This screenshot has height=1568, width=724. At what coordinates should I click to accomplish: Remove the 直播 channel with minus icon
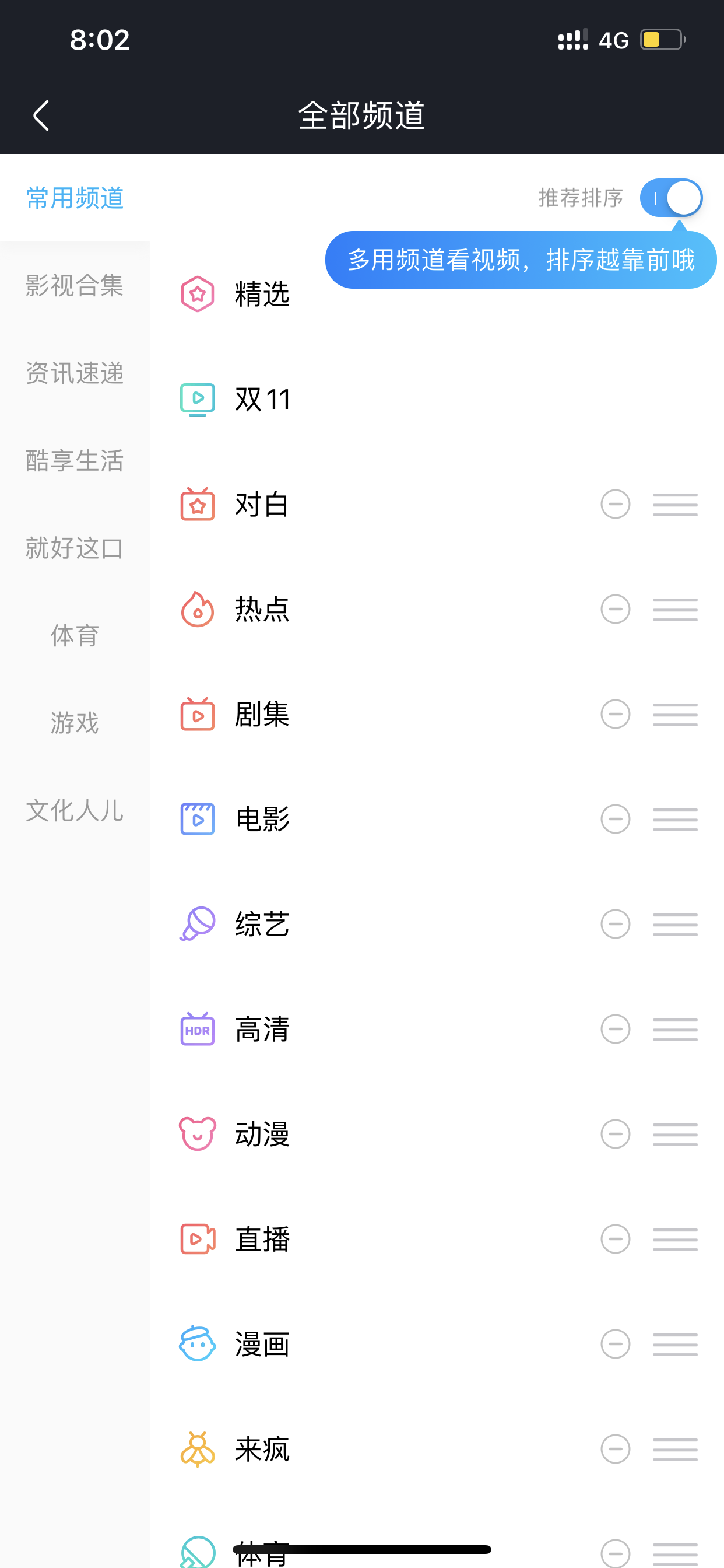click(615, 1238)
